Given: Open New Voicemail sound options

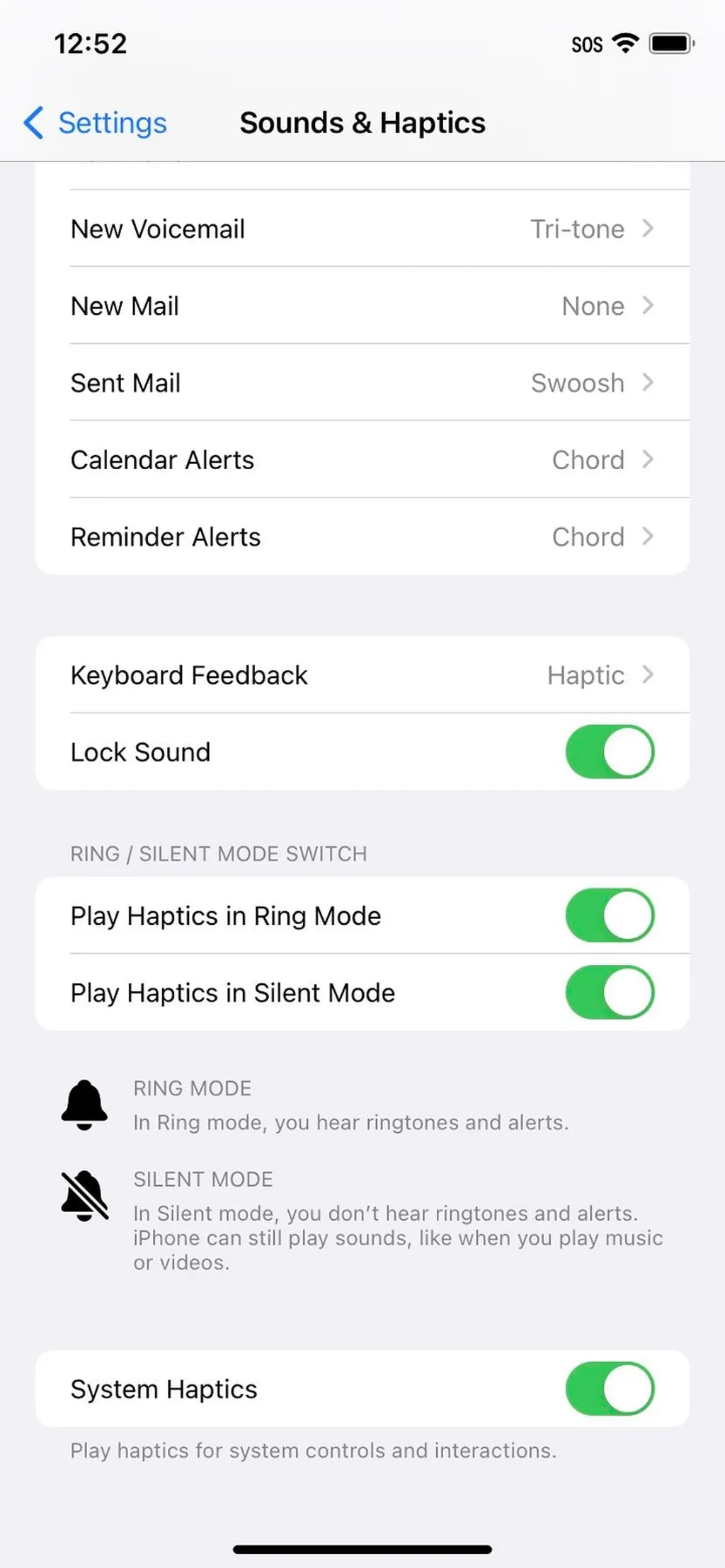Looking at the screenshot, I should (362, 229).
